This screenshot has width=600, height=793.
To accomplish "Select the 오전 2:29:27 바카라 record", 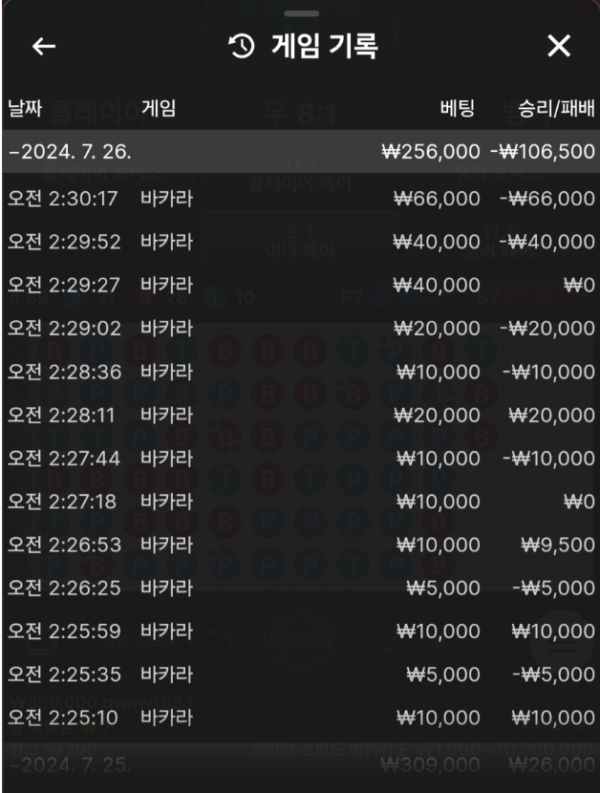I will click(x=300, y=285).
